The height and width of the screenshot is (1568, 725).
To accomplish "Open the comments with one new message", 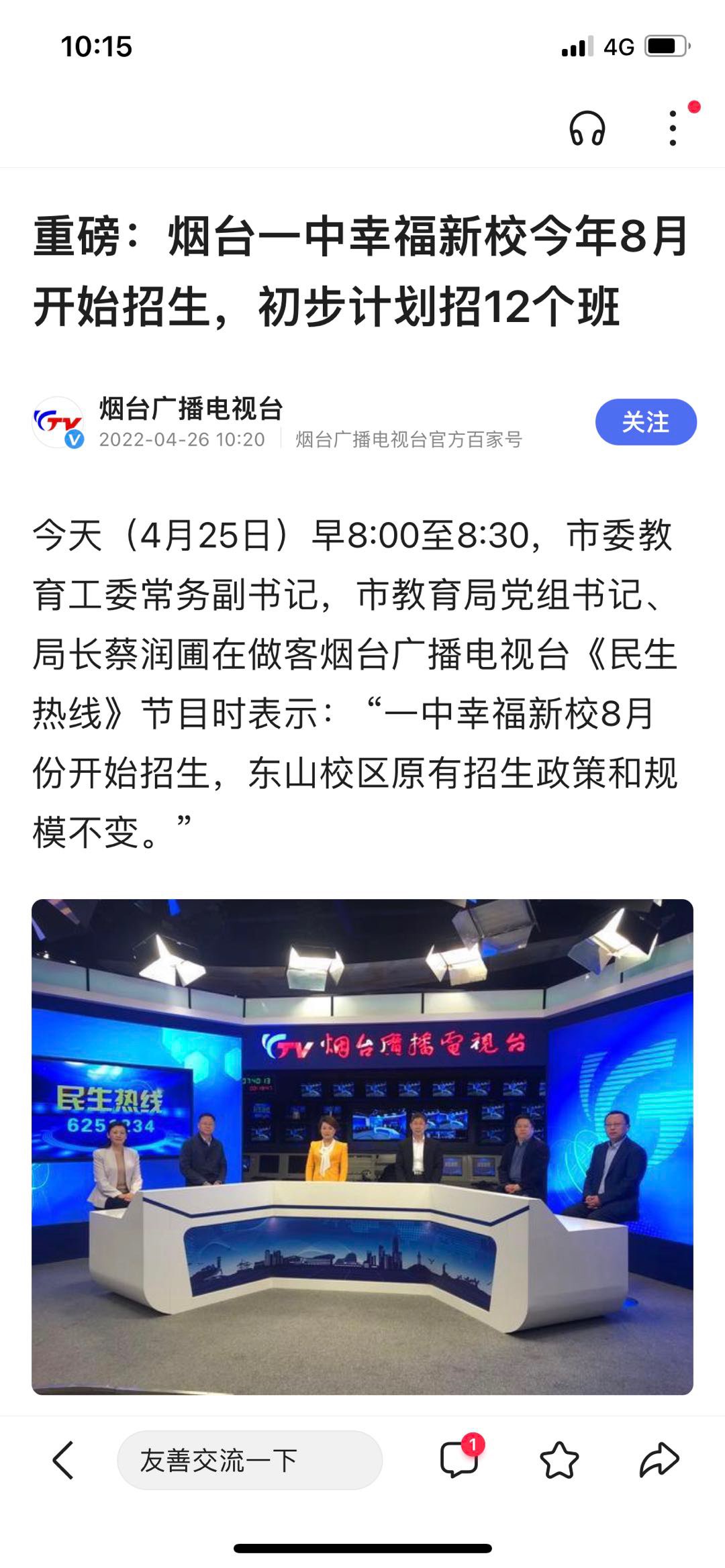I will click(460, 1461).
